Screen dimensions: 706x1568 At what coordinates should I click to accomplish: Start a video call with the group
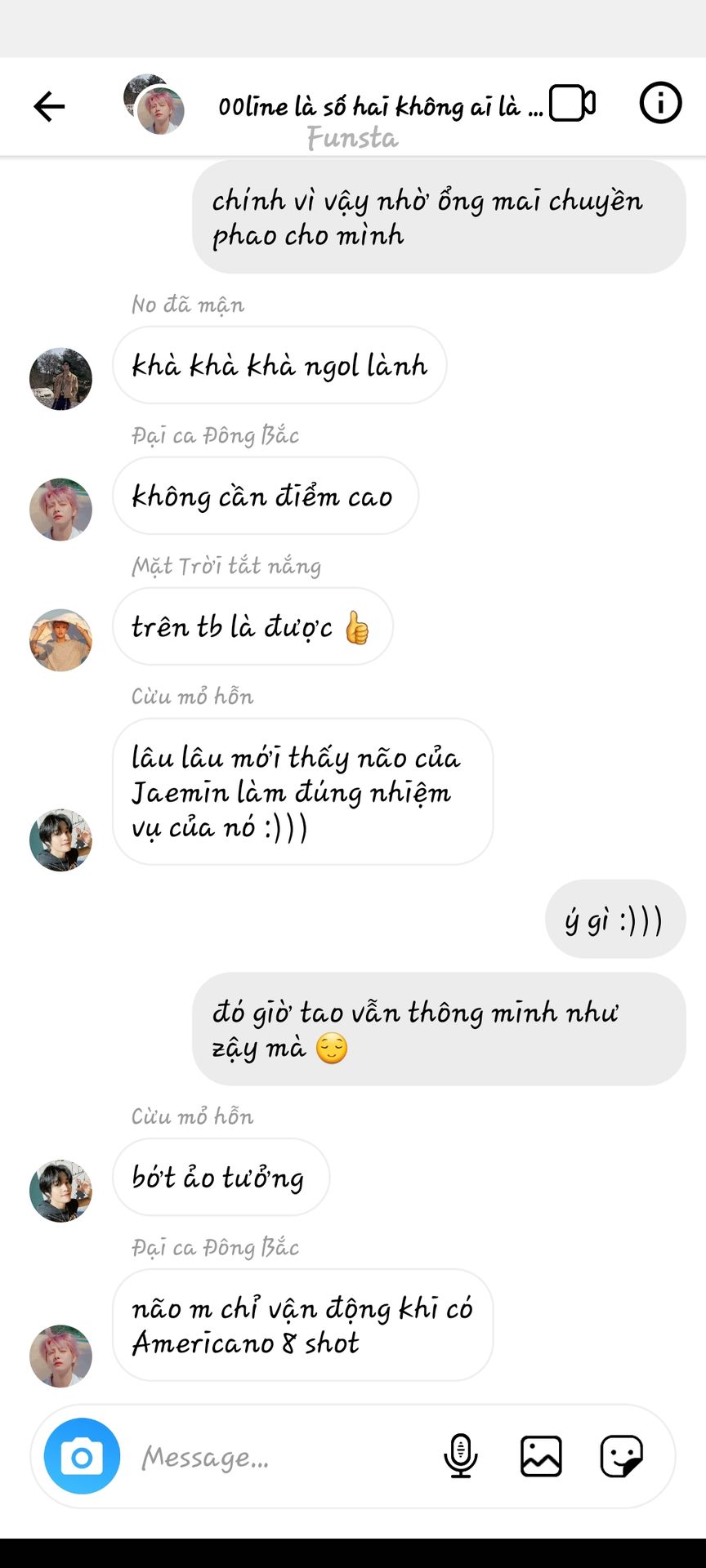pyautogui.click(x=572, y=104)
